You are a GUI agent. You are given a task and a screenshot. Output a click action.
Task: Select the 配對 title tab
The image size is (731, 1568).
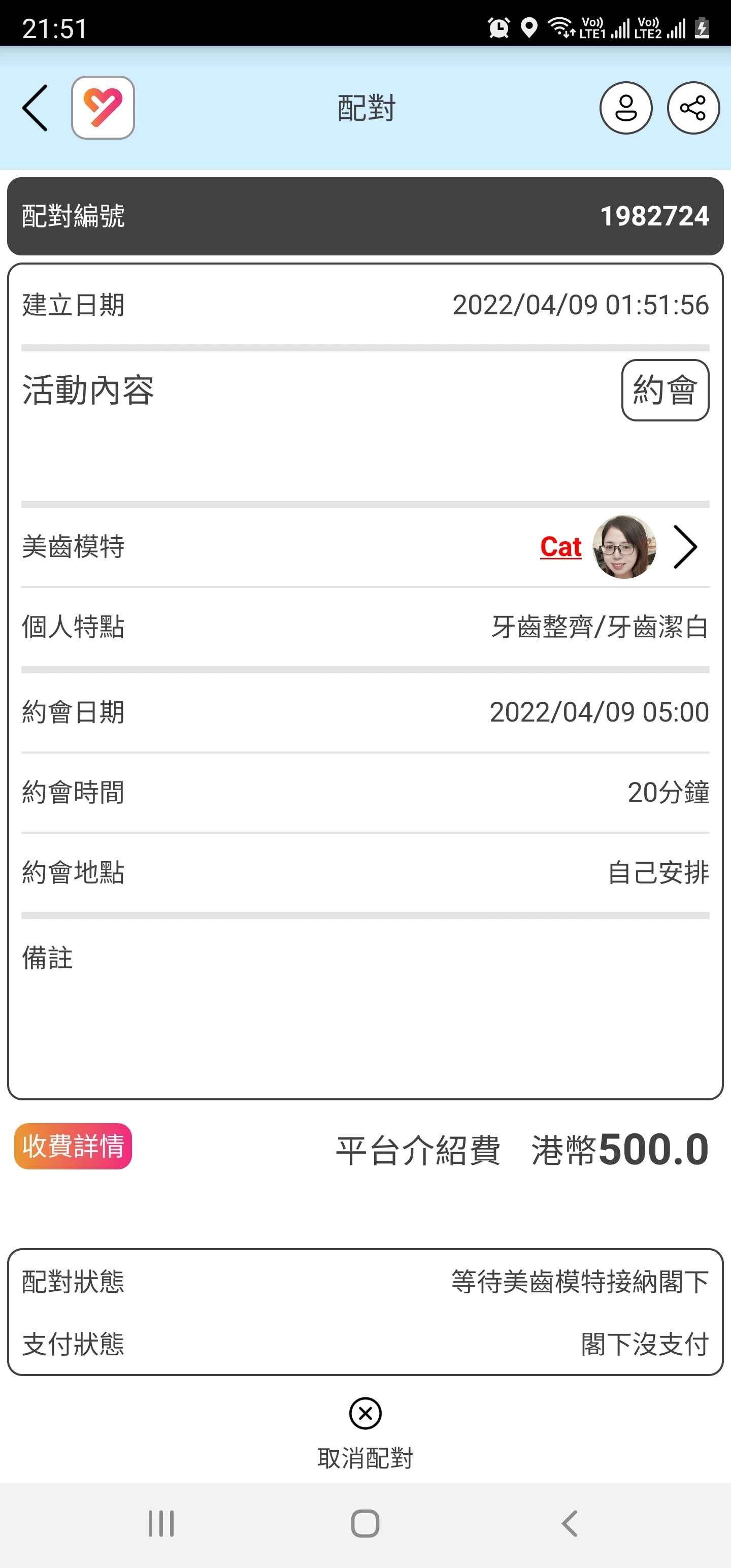(365, 107)
